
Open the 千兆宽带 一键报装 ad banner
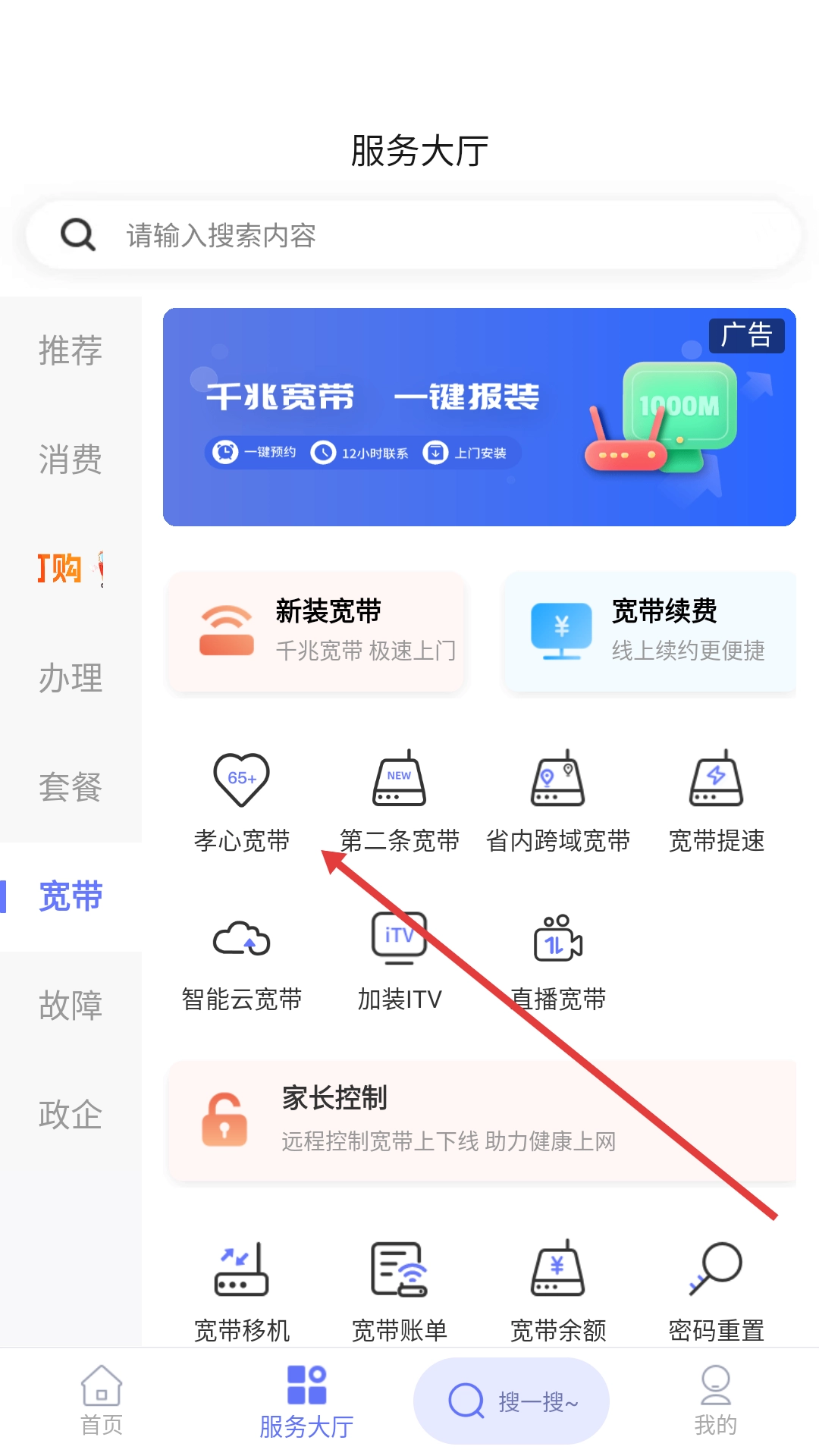(x=479, y=417)
